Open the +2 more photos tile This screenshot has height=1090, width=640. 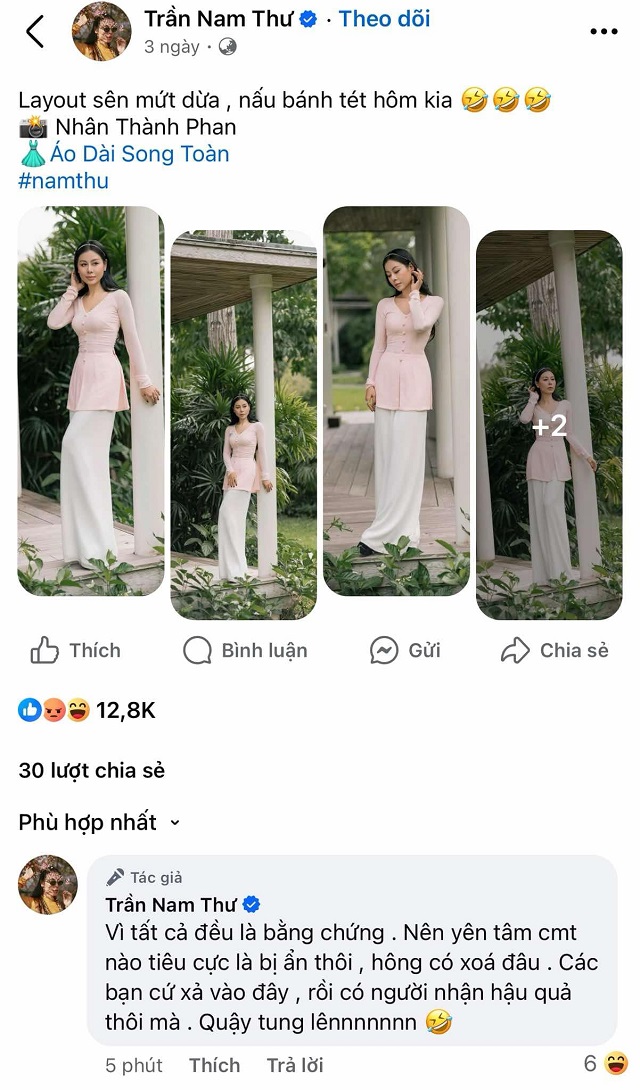point(549,425)
